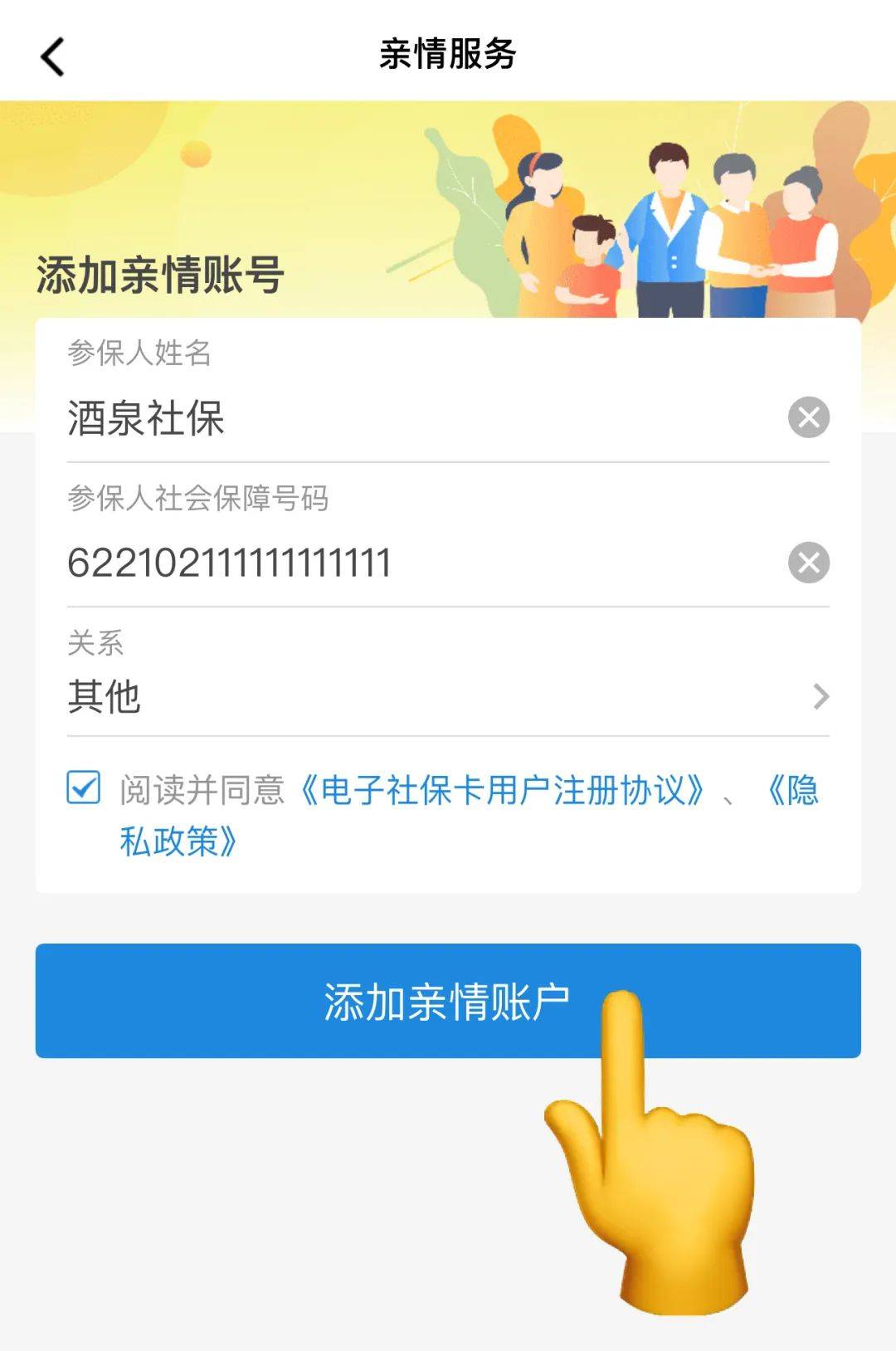Click the back chevron in the title bar
The width and height of the screenshot is (896, 1351).
tap(51, 56)
